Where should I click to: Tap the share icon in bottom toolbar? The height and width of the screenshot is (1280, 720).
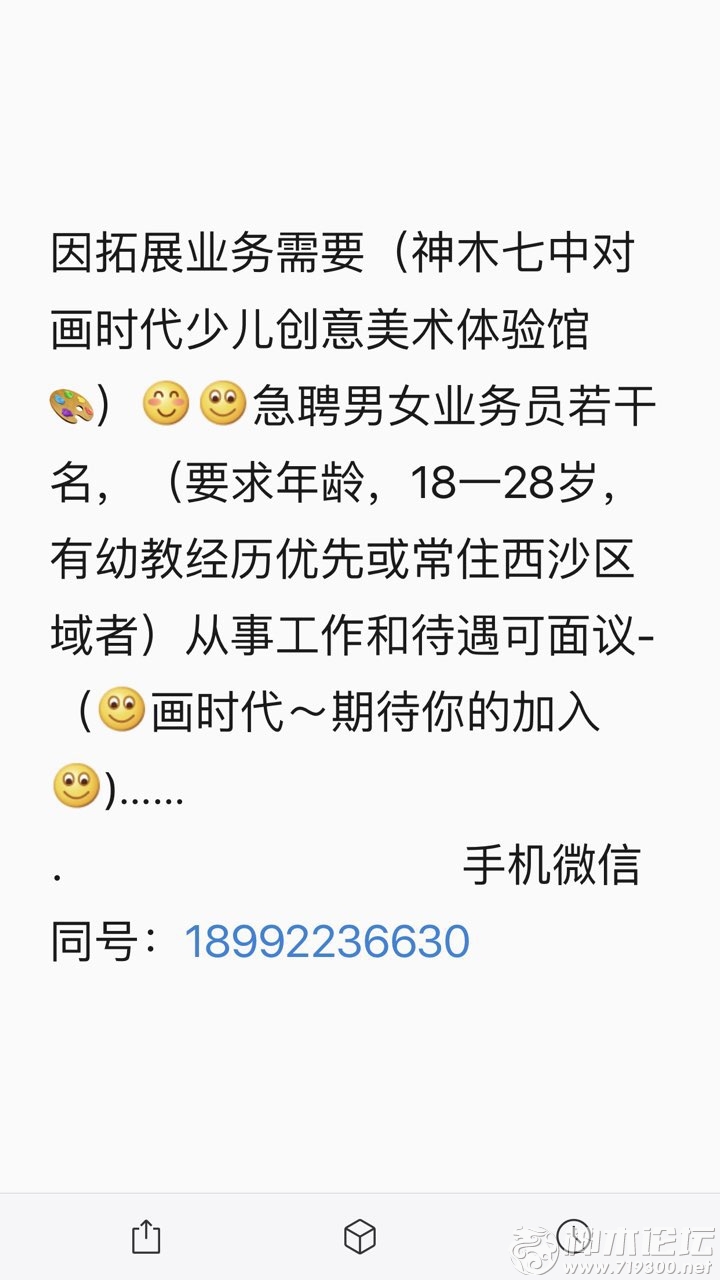coord(146,1237)
